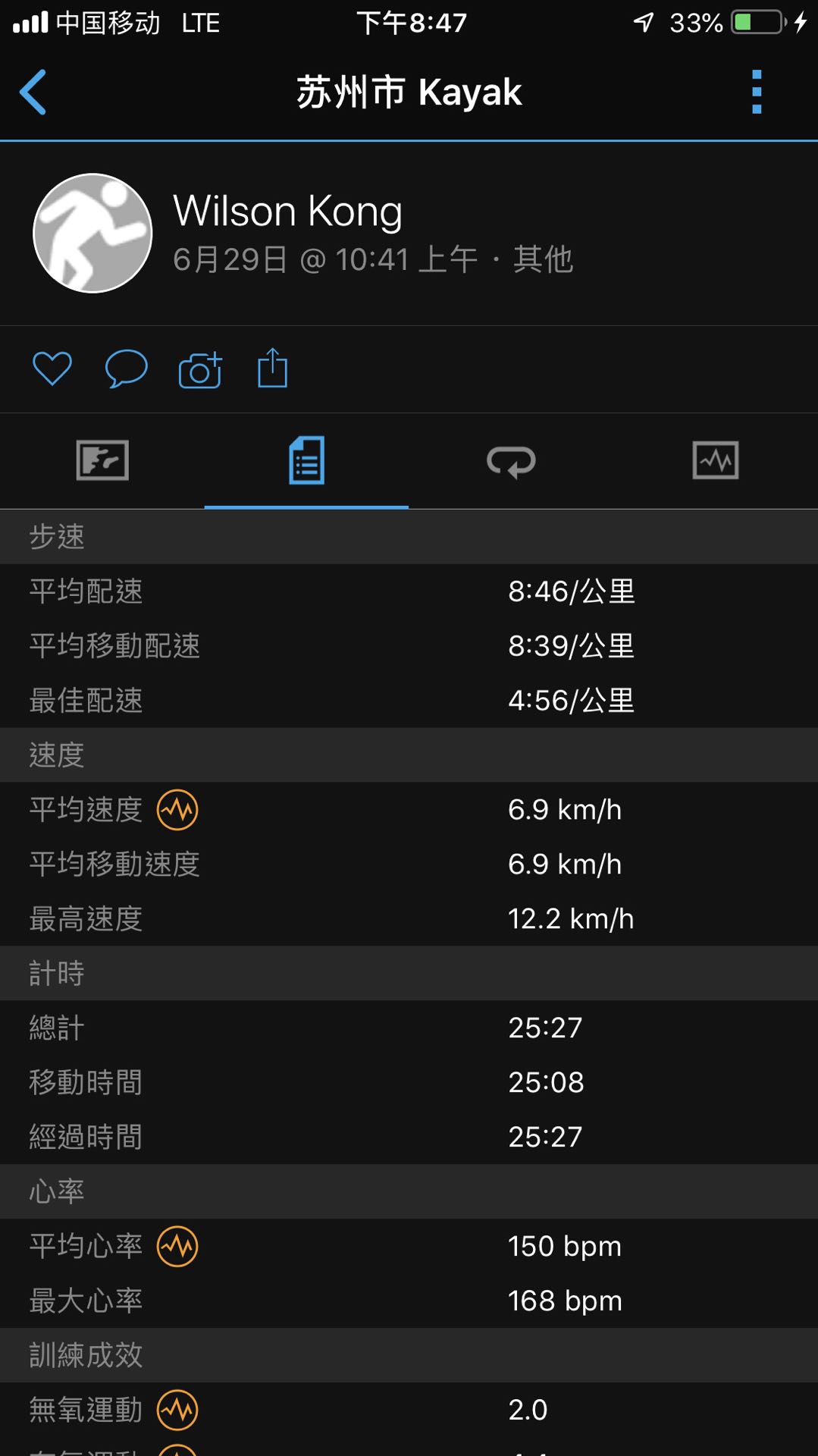Switch to the map overview tab
The image size is (818, 1456).
102,460
